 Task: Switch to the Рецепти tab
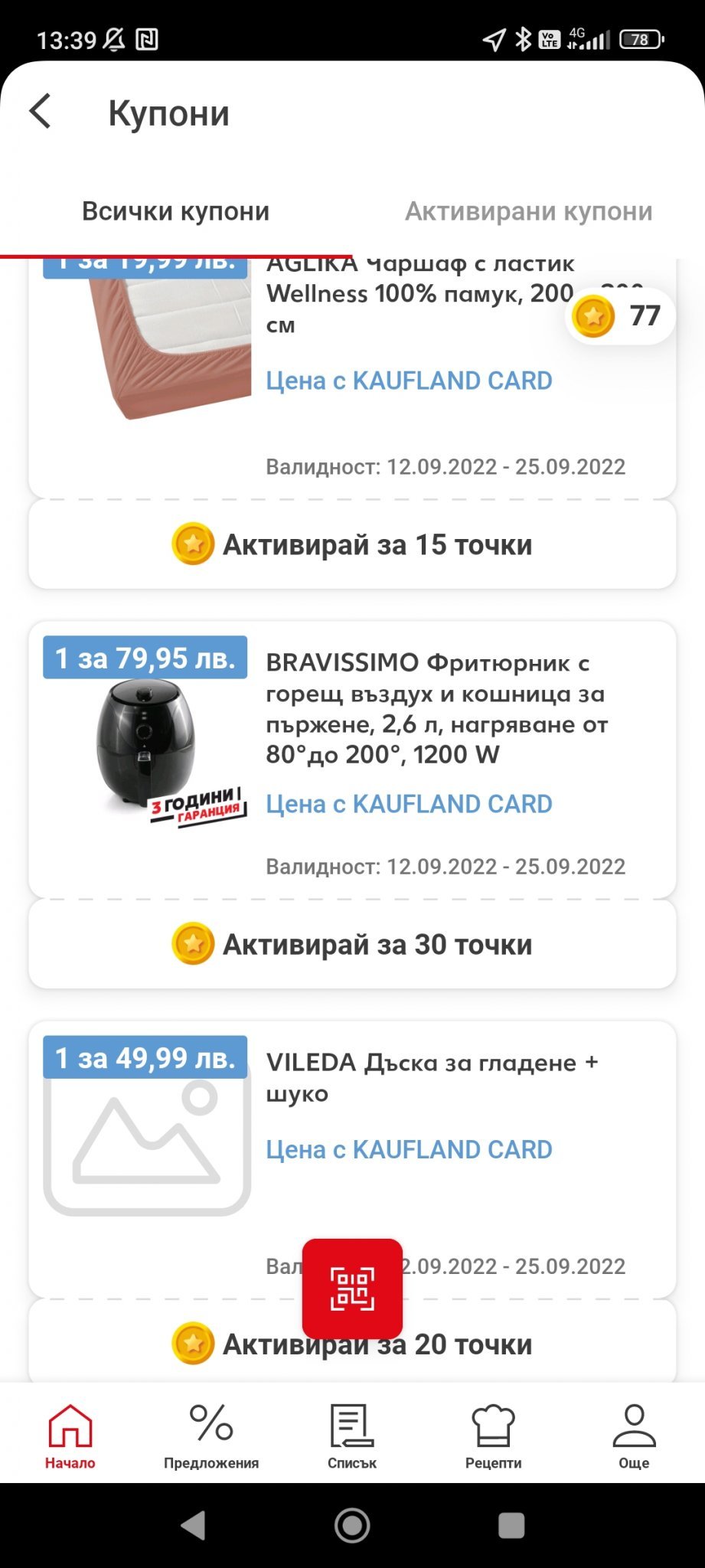pyautogui.click(x=493, y=1436)
